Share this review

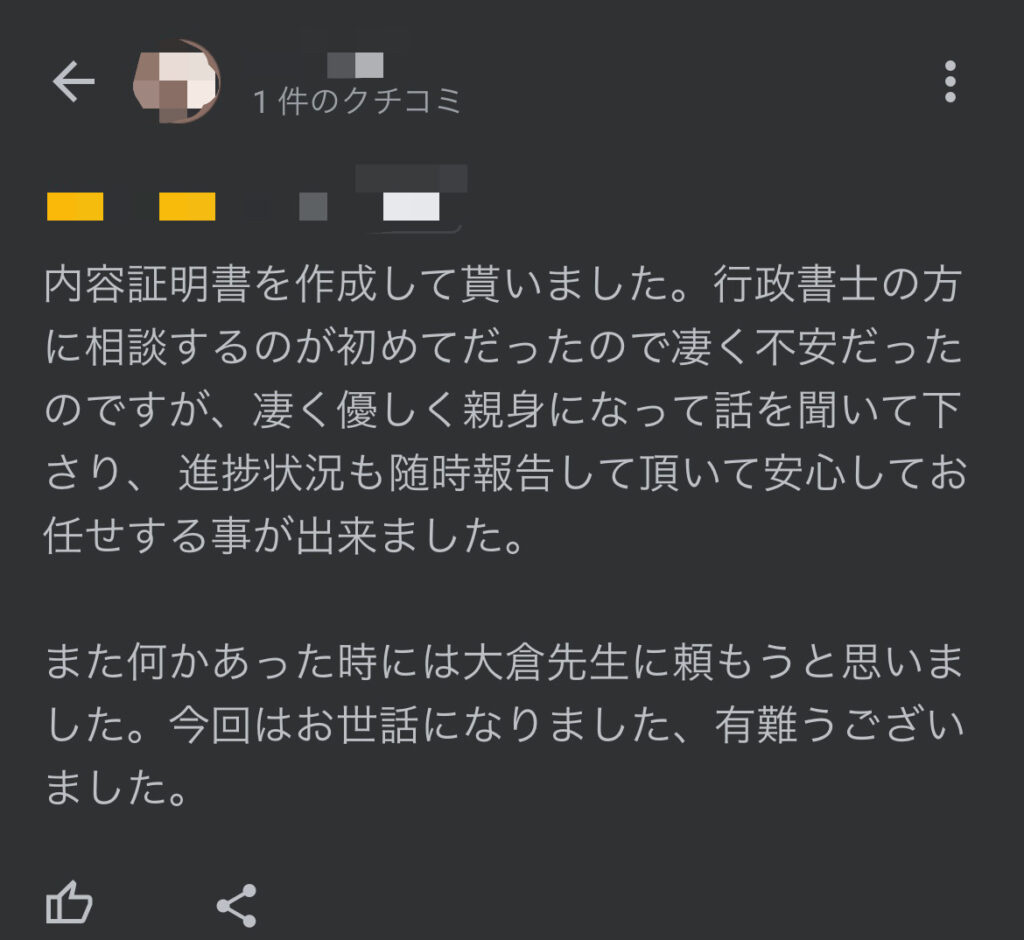pos(237,904)
